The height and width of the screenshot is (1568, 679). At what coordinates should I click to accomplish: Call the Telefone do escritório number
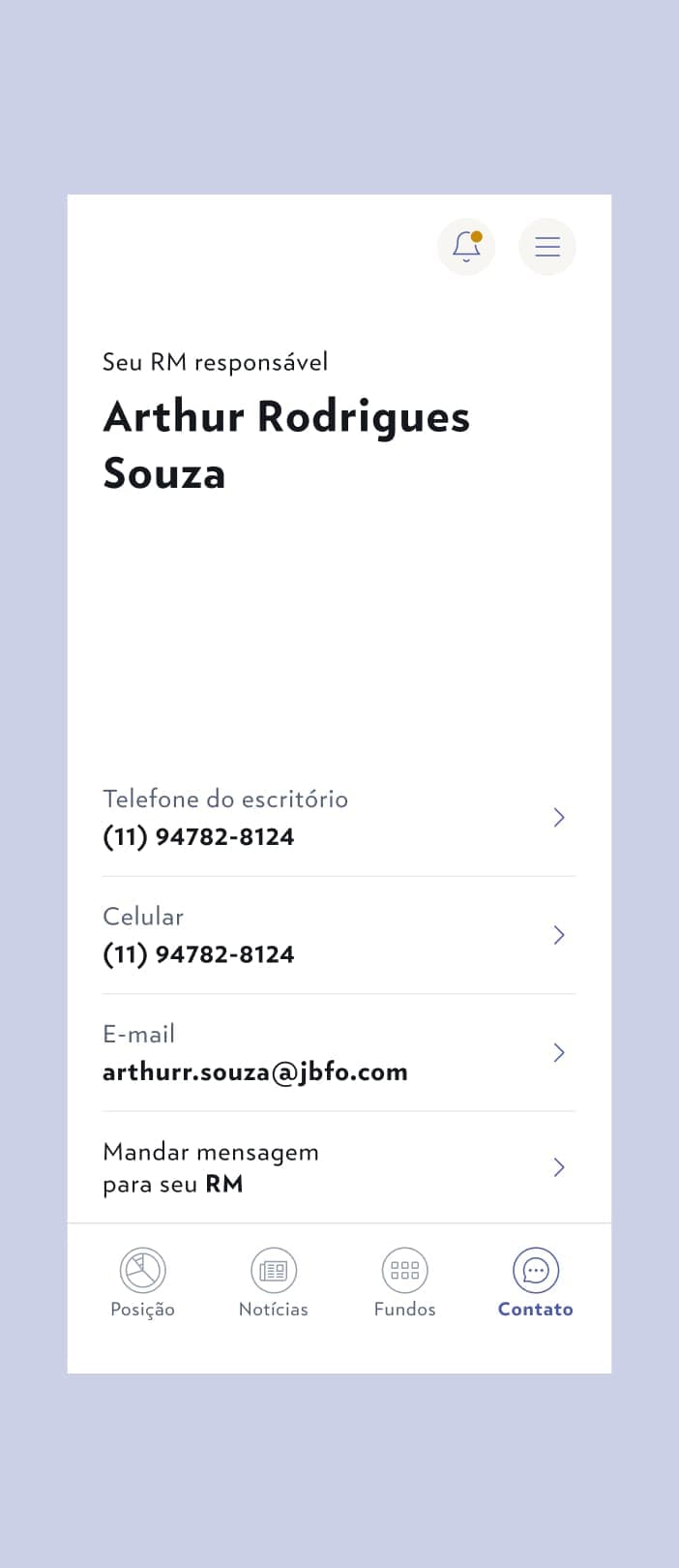point(339,818)
